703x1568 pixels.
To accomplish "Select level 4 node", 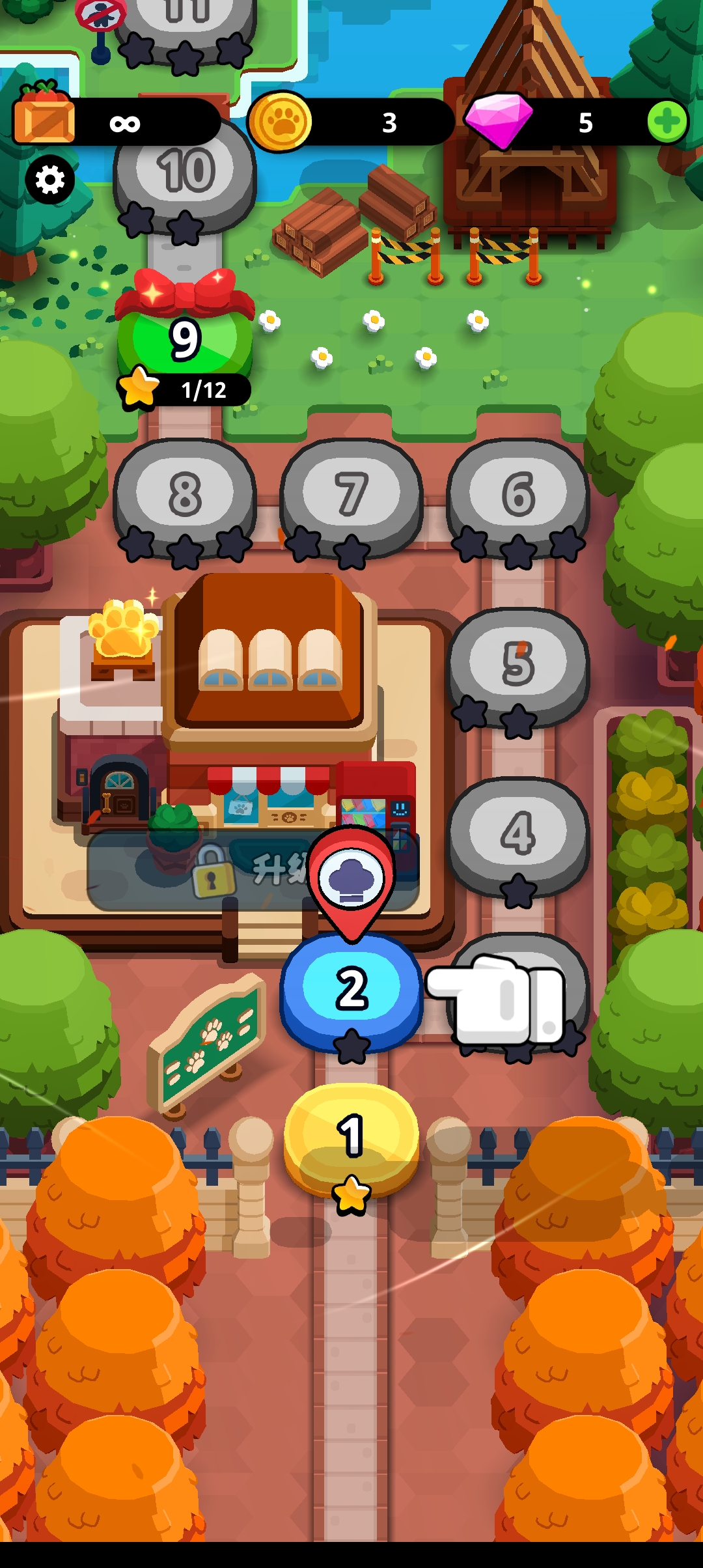I will point(518,835).
